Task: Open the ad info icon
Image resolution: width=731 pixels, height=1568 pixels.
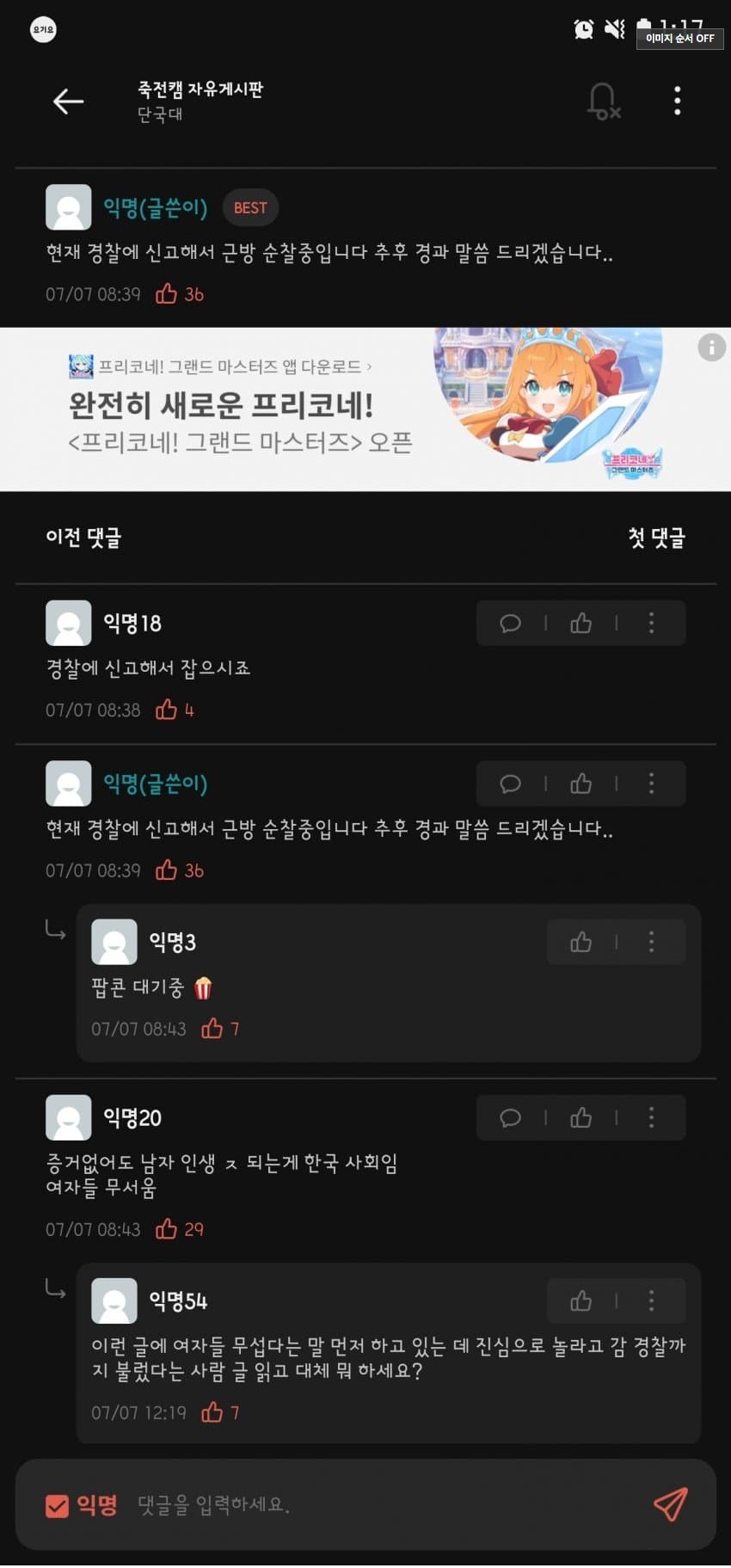Action: 711,347
